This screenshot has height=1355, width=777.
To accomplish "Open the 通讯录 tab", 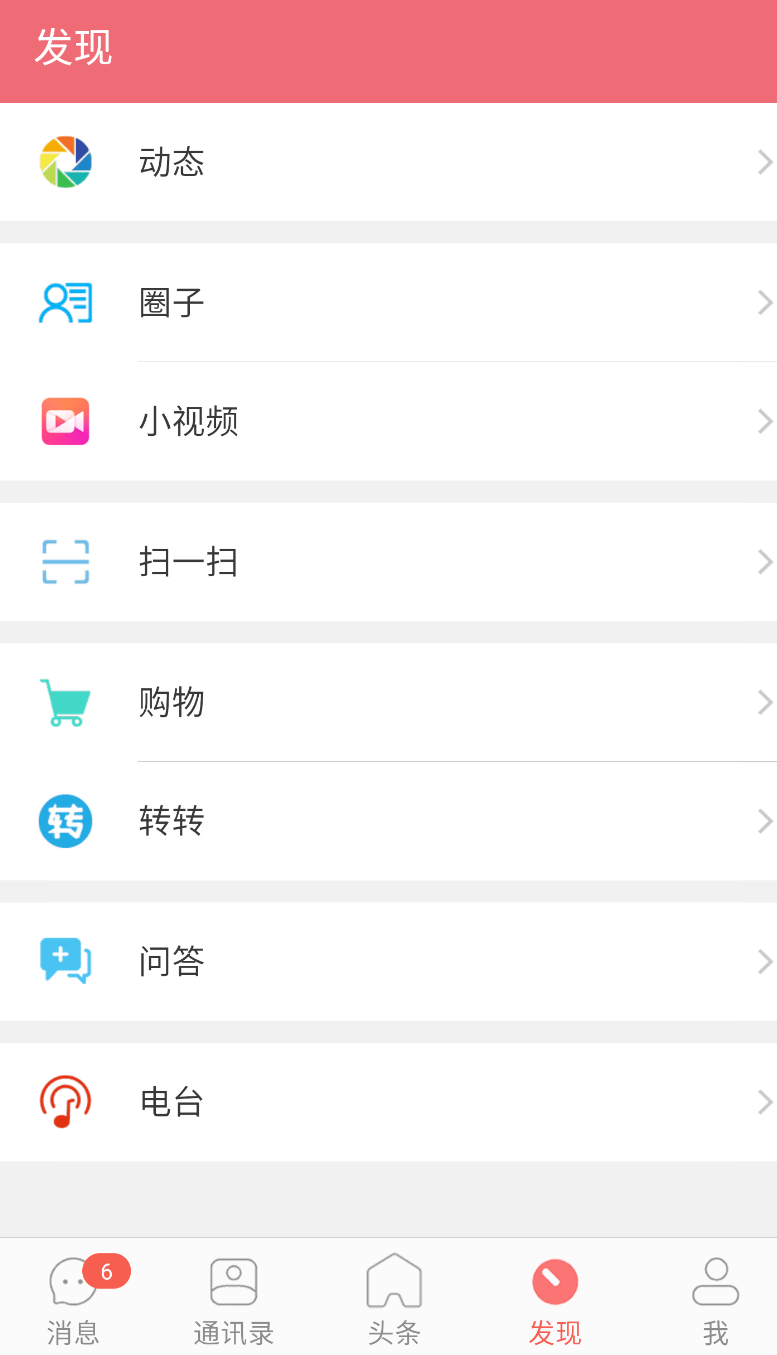I will (233, 1297).
